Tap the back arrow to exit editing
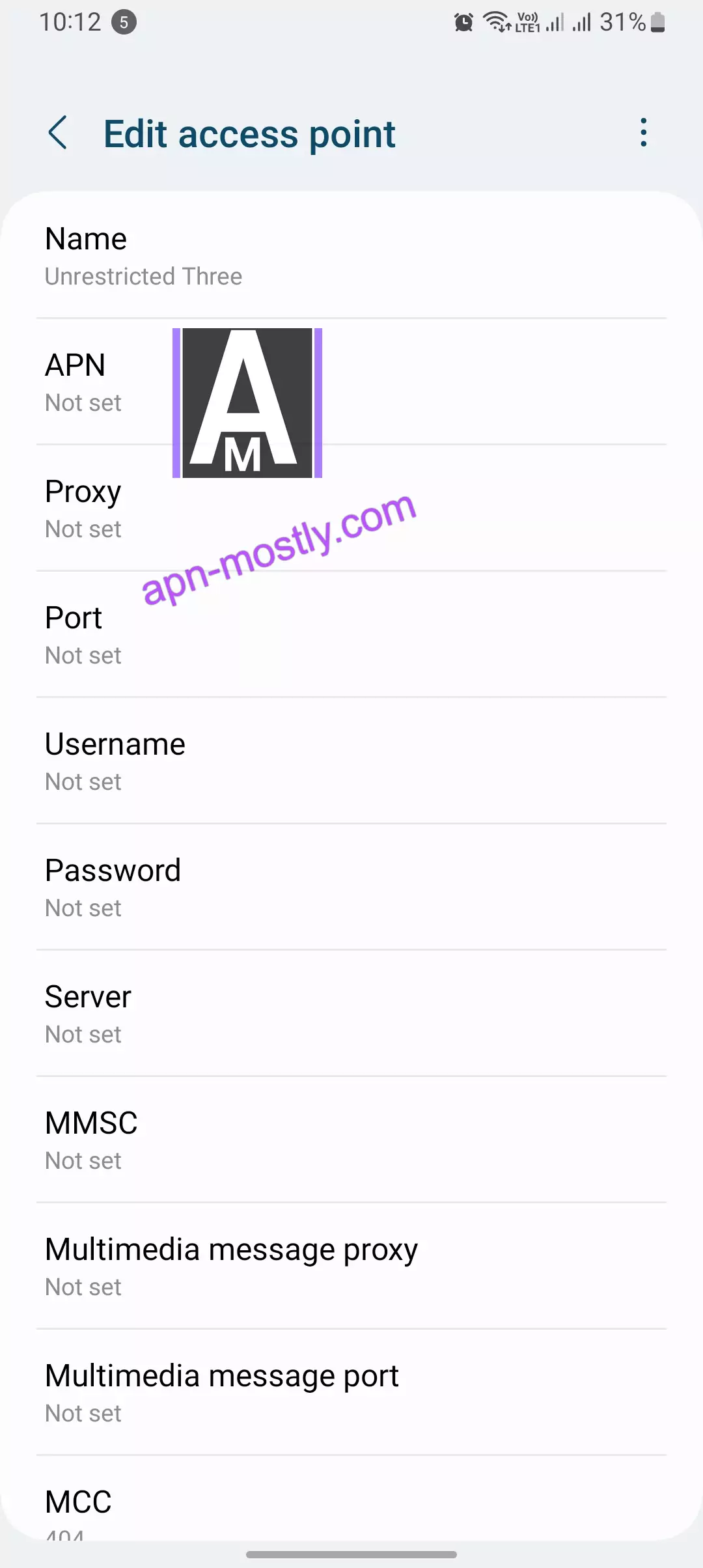Image resolution: width=703 pixels, height=1568 pixels. coord(59,133)
